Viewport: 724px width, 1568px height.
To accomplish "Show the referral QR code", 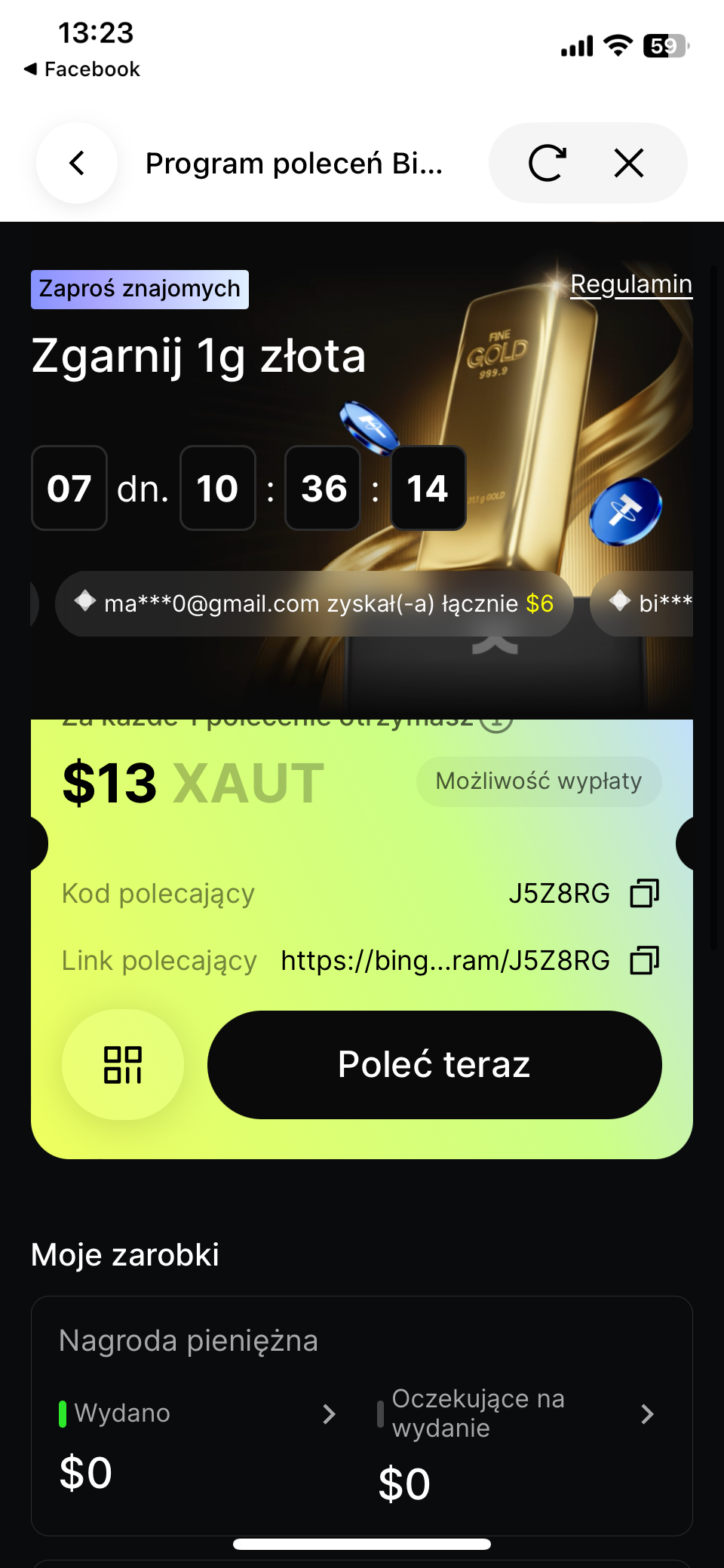I will [123, 1064].
